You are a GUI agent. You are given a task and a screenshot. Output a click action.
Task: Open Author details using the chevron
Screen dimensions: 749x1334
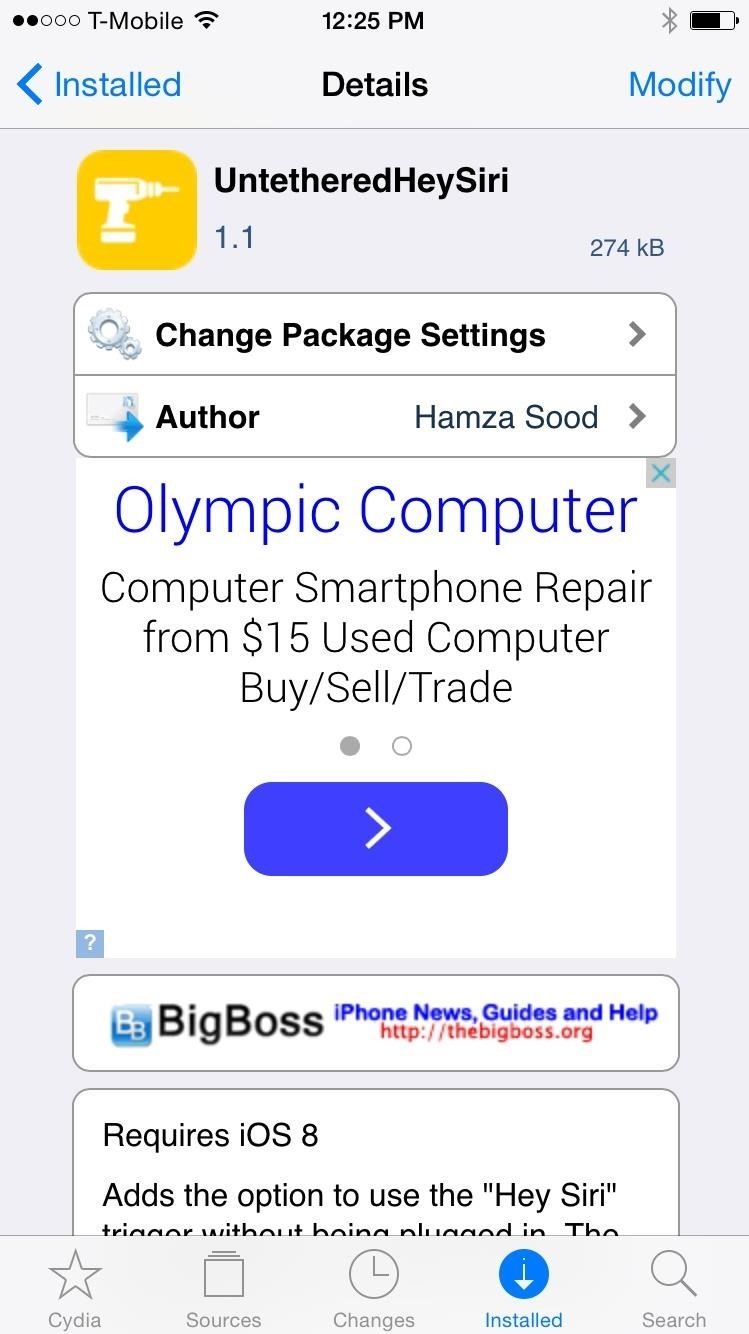coord(637,416)
